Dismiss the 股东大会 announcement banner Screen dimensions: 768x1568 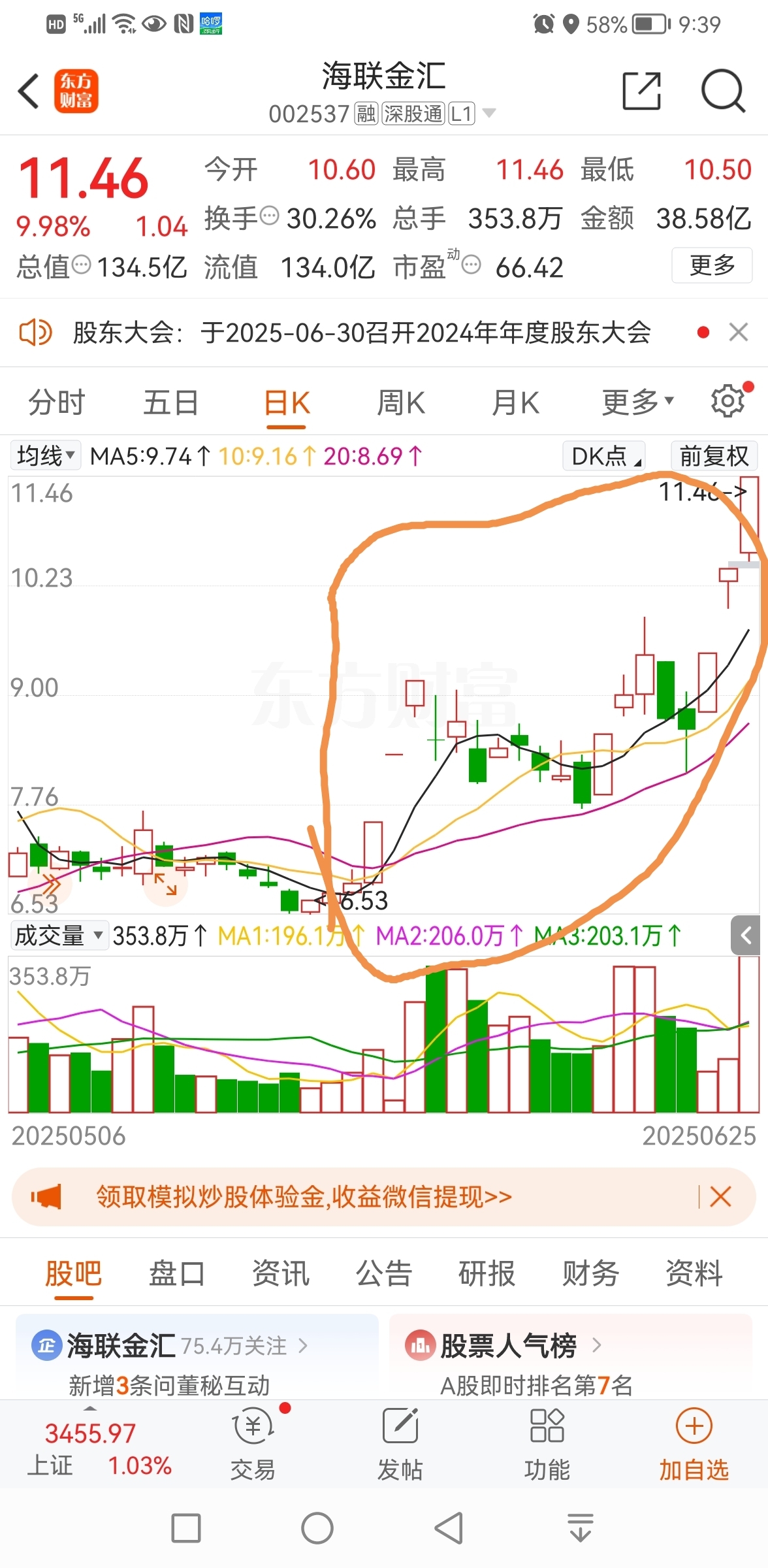pyautogui.click(x=739, y=333)
